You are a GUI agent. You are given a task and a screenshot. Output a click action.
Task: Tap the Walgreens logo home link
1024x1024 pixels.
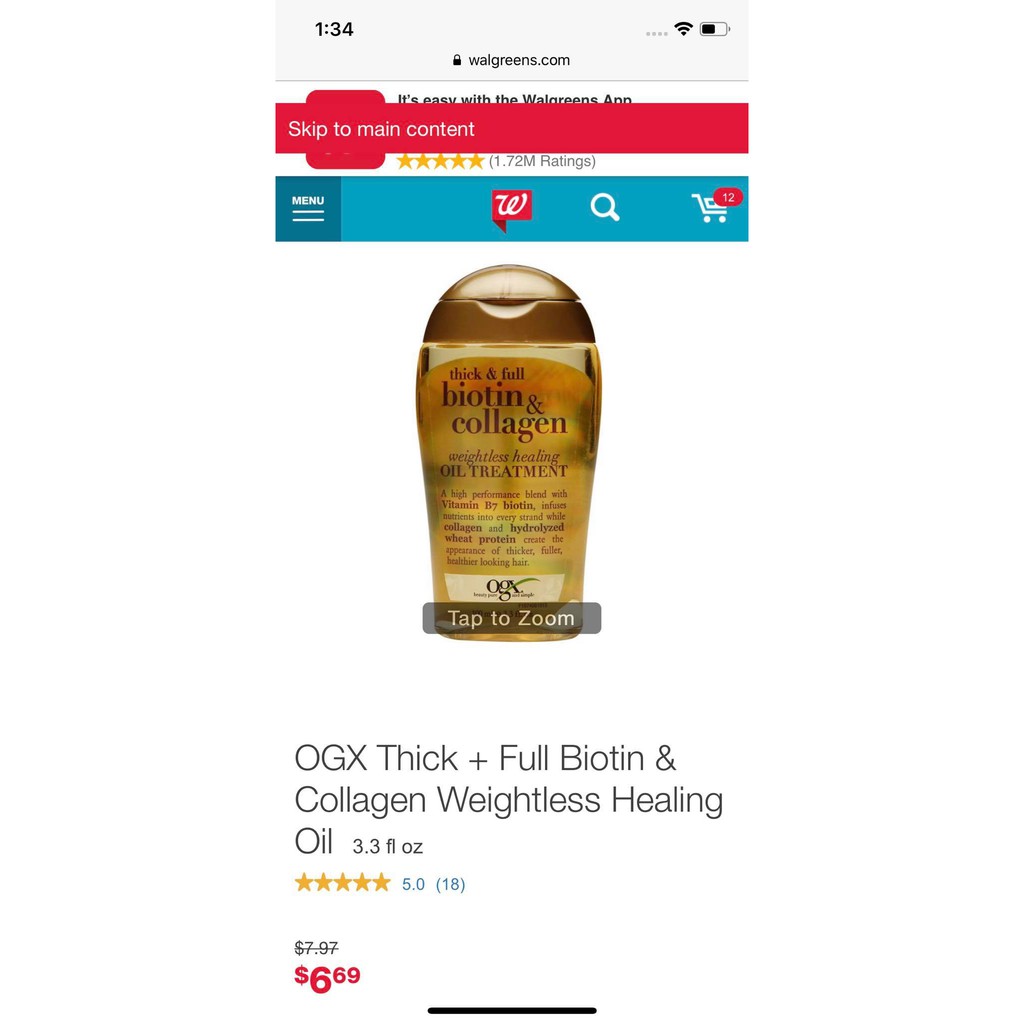point(511,209)
